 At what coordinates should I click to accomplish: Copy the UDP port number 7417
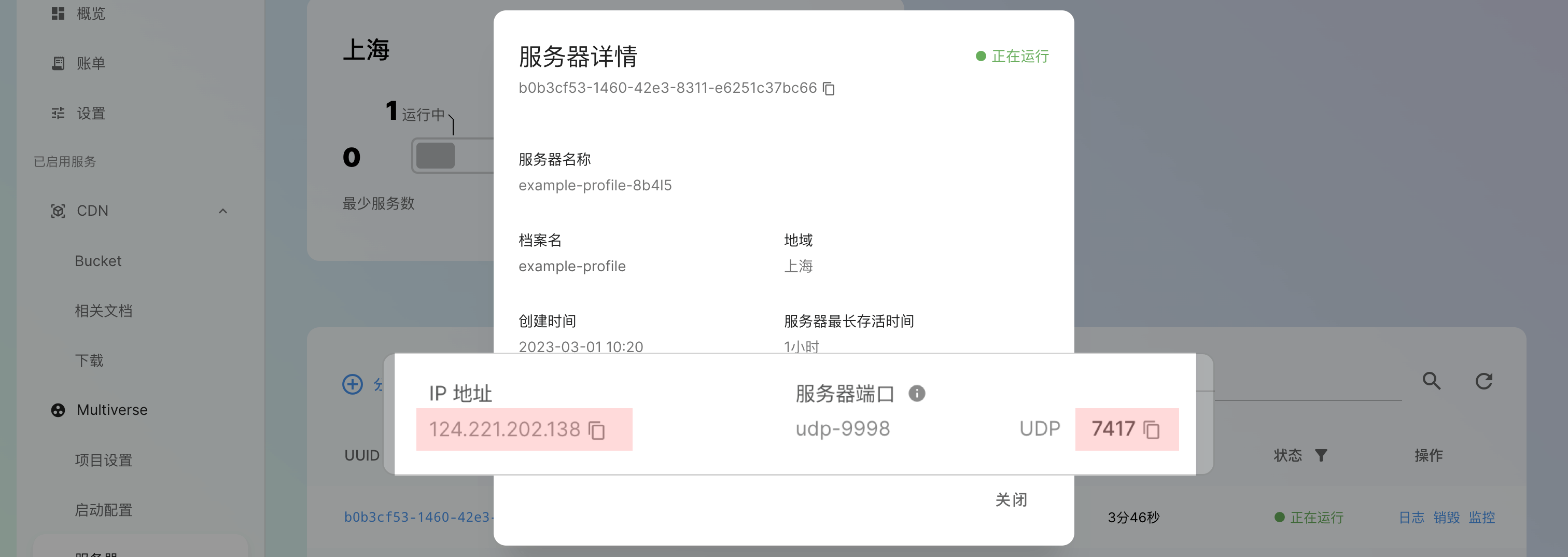[1151, 430]
